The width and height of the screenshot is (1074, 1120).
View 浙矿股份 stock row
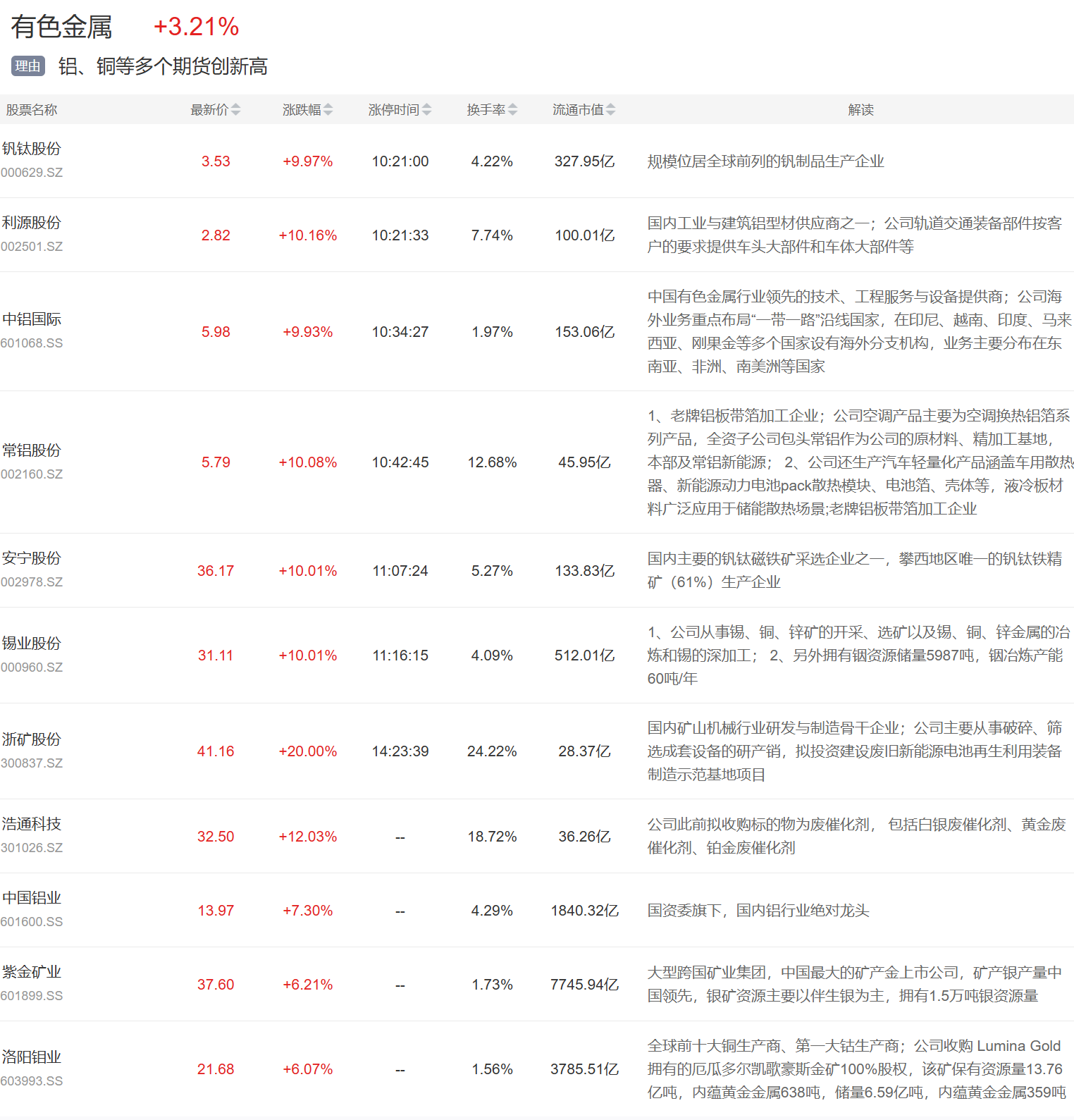[x=32, y=740]
